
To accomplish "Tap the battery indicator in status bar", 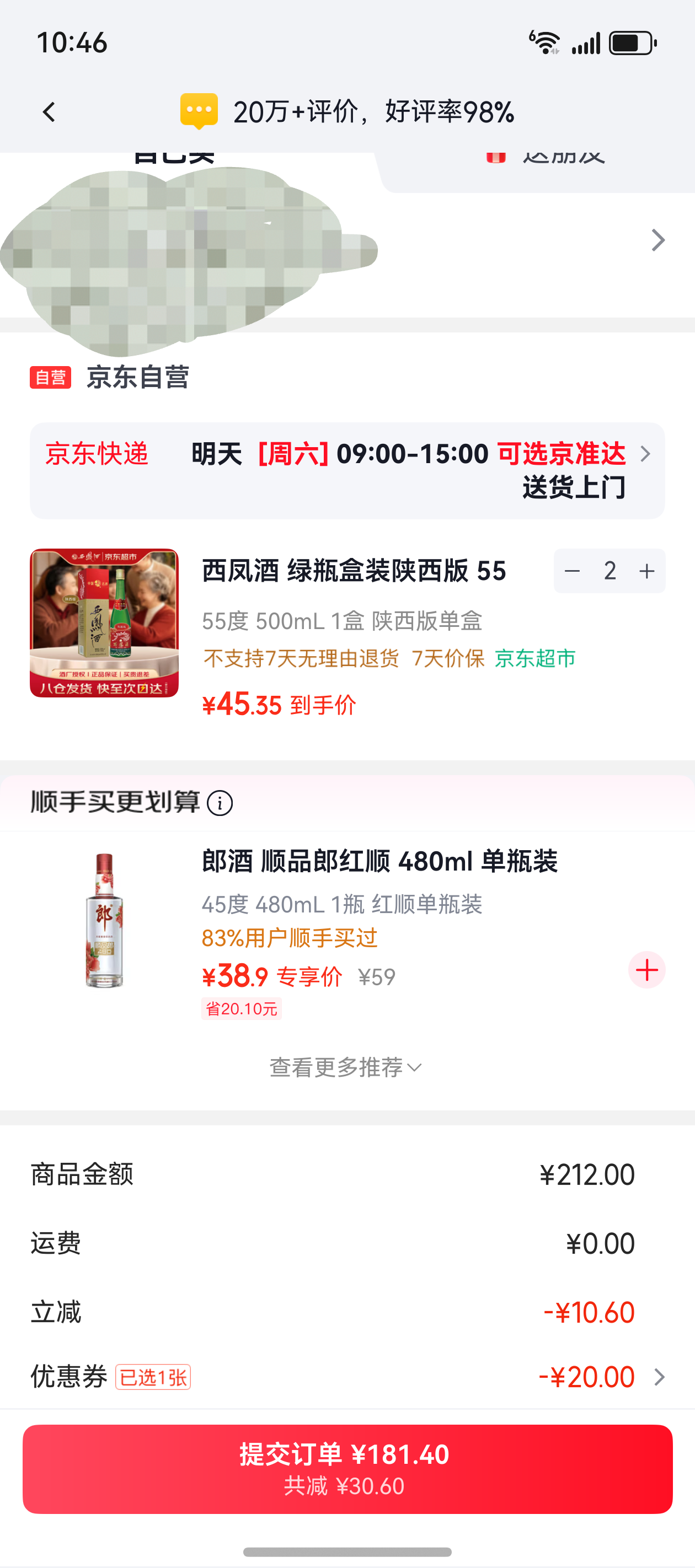I will (x=630, y=42).
